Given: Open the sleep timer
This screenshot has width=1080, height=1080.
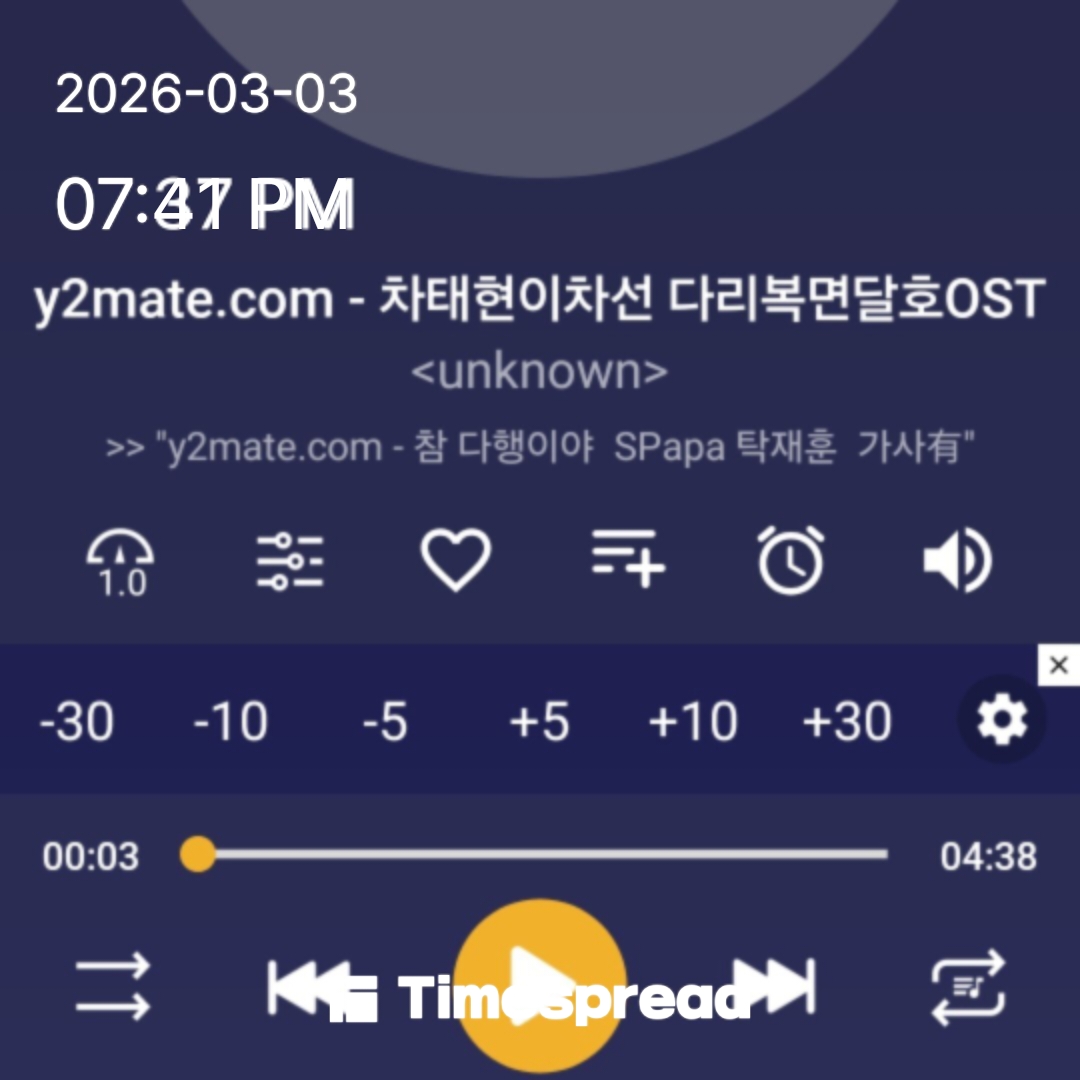Looking at the screenshot, I should coord(790,559).
